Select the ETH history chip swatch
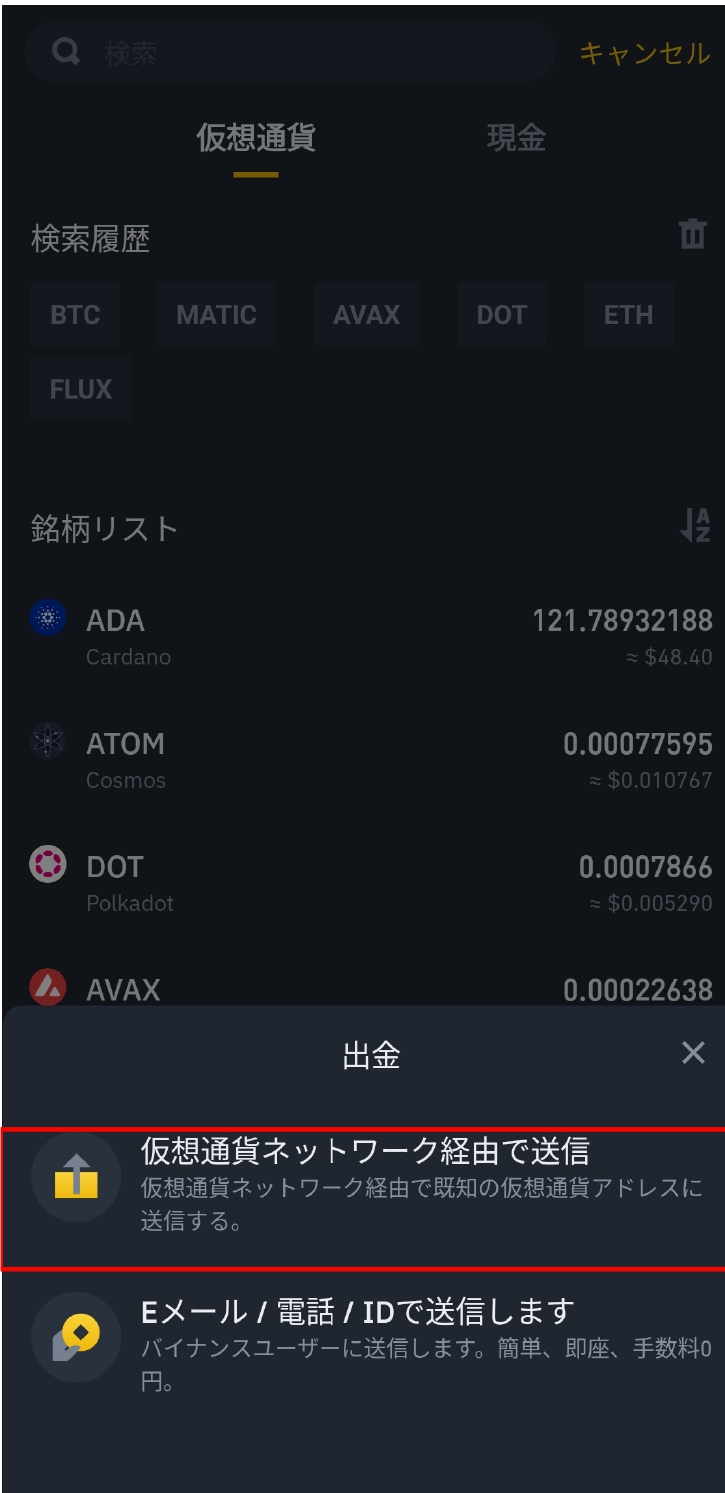The image size is (725, 1493). pos(629,314)
